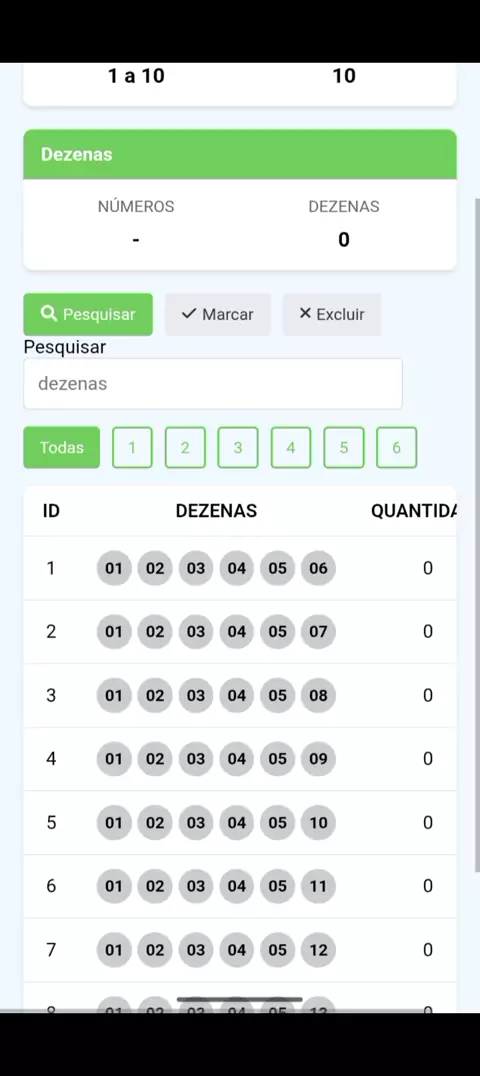Select row ID 7 ending in 12
This screenshot has width=480, height=1076.
tap(240, 950)
